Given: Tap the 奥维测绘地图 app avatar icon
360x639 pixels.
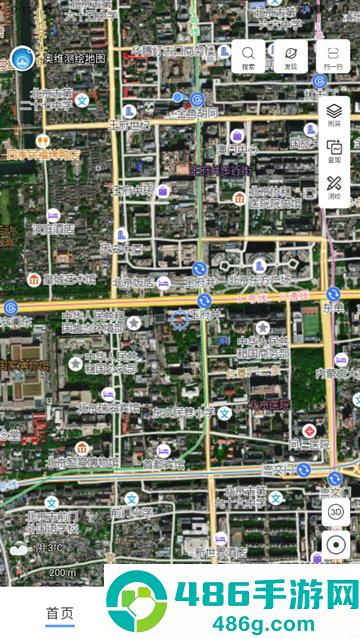Looking at the screenshot, I should [x=23, y=59].
